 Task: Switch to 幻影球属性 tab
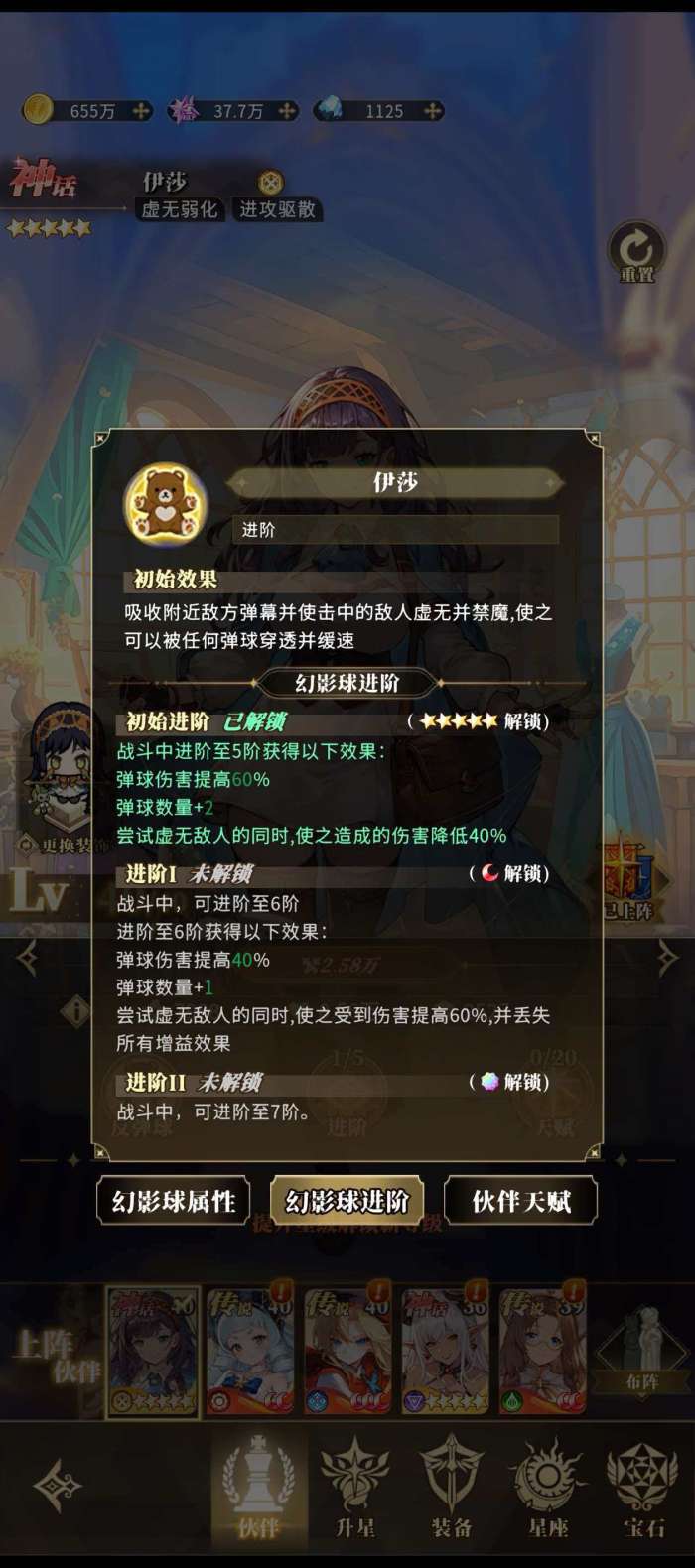pos(173,1201)
